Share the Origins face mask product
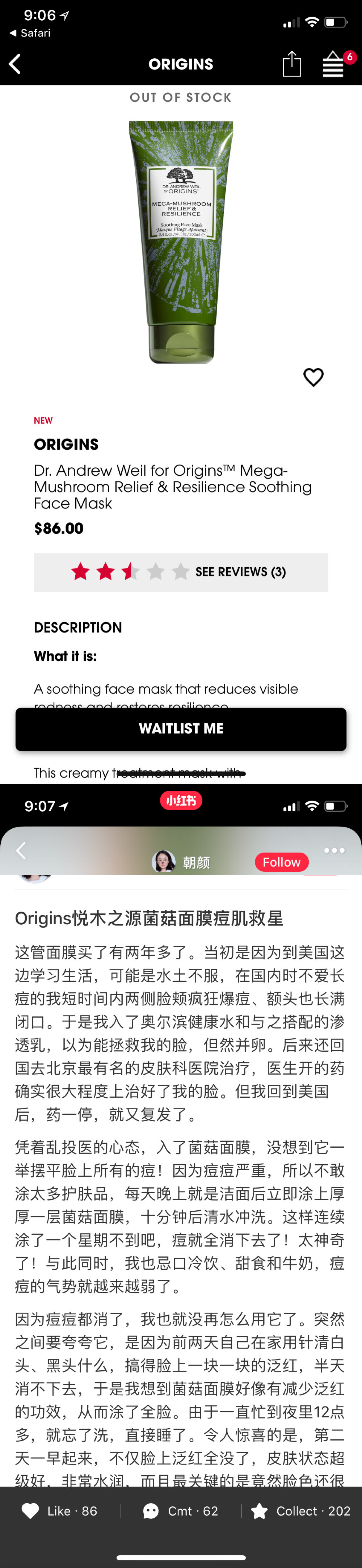Image resolution: width=362 pixels, height=1568 pixels. point(292,64)
